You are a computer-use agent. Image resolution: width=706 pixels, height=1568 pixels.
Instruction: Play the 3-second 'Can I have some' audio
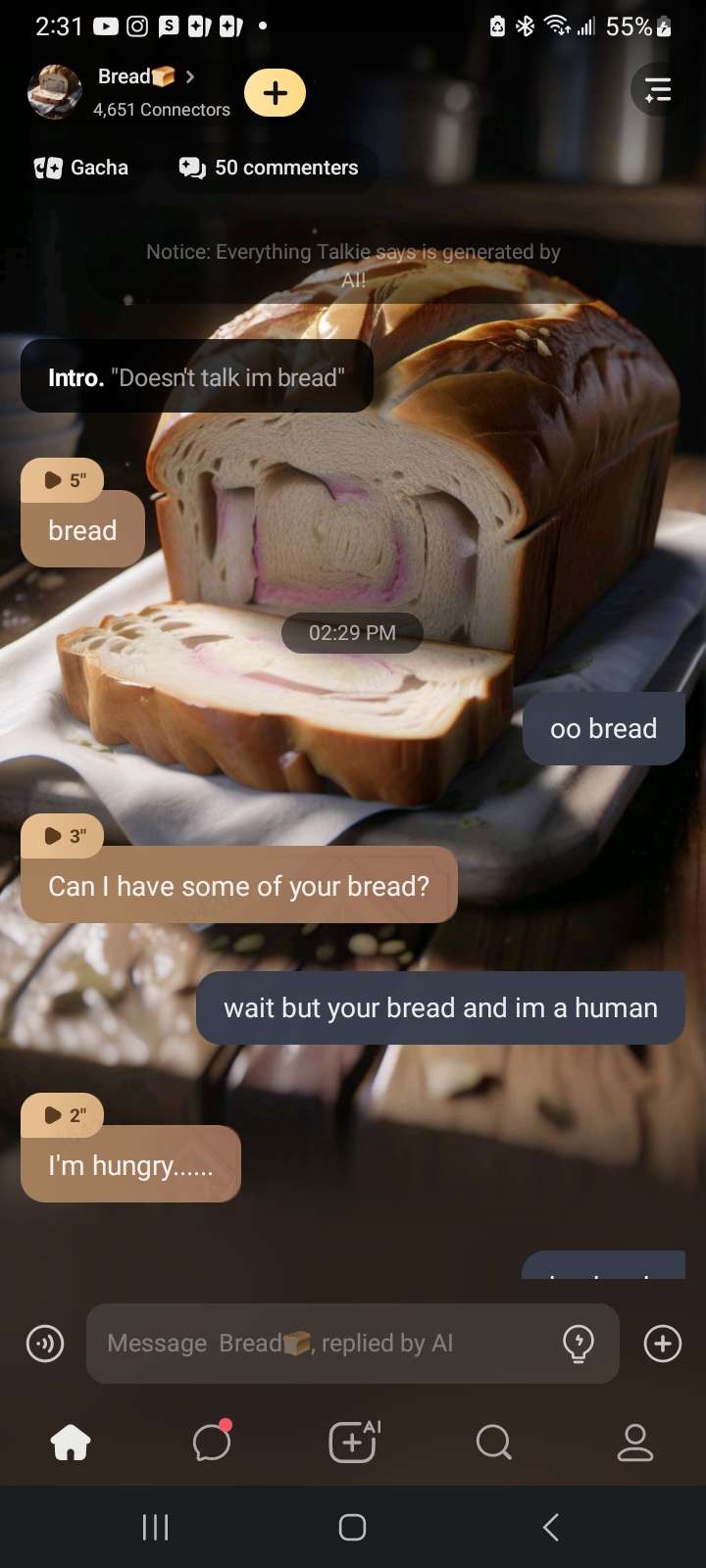(x=64, y=836)
